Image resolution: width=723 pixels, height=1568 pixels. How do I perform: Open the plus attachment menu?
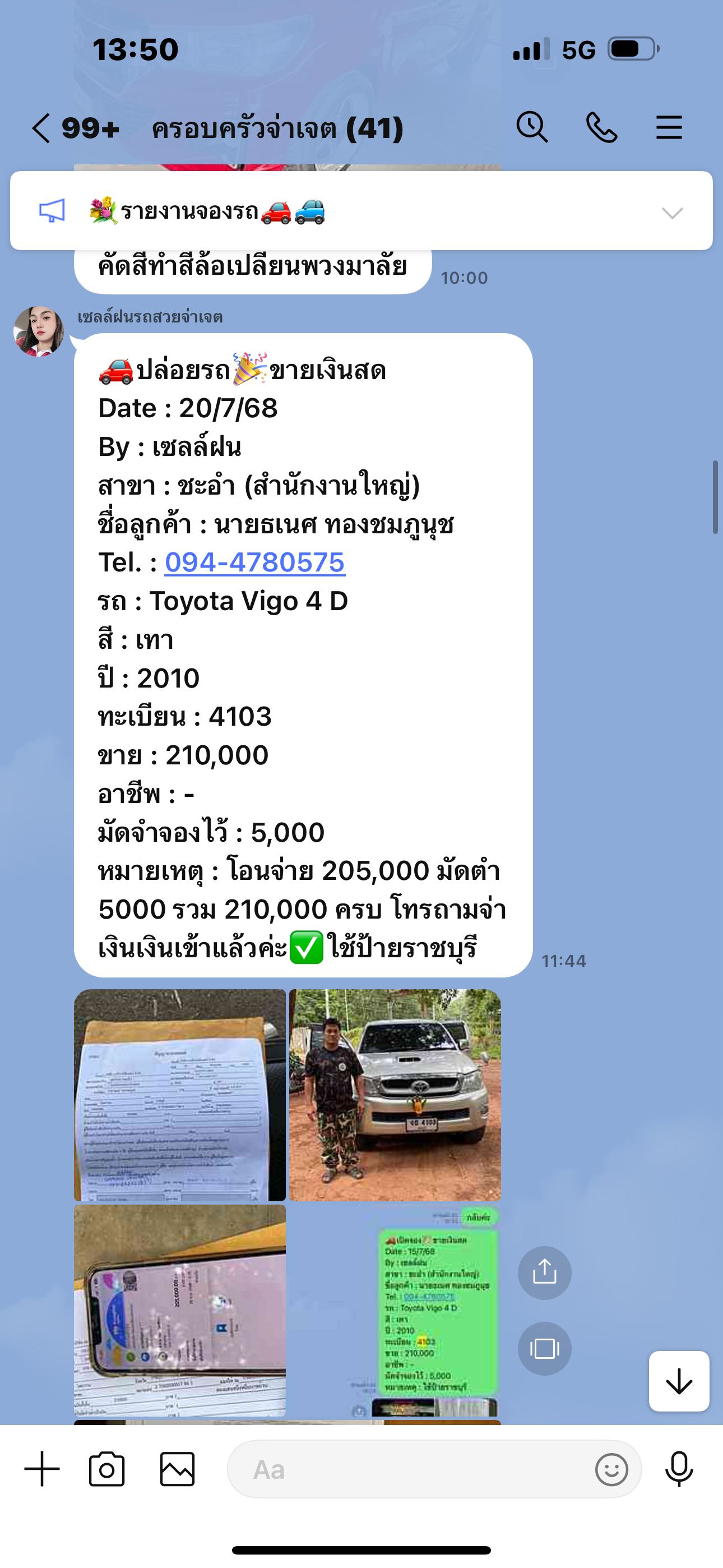point(42,1469)
